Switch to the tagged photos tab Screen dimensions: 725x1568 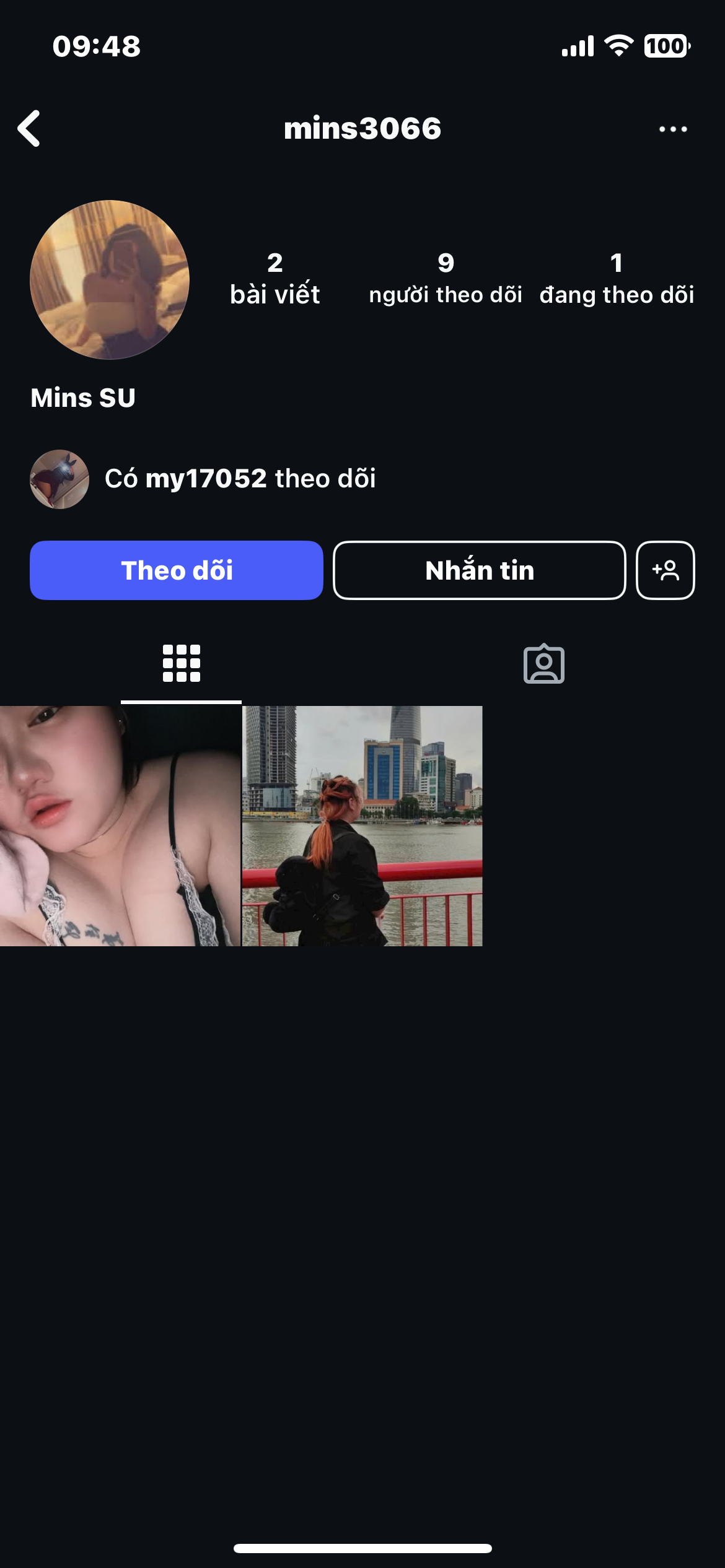543,664
